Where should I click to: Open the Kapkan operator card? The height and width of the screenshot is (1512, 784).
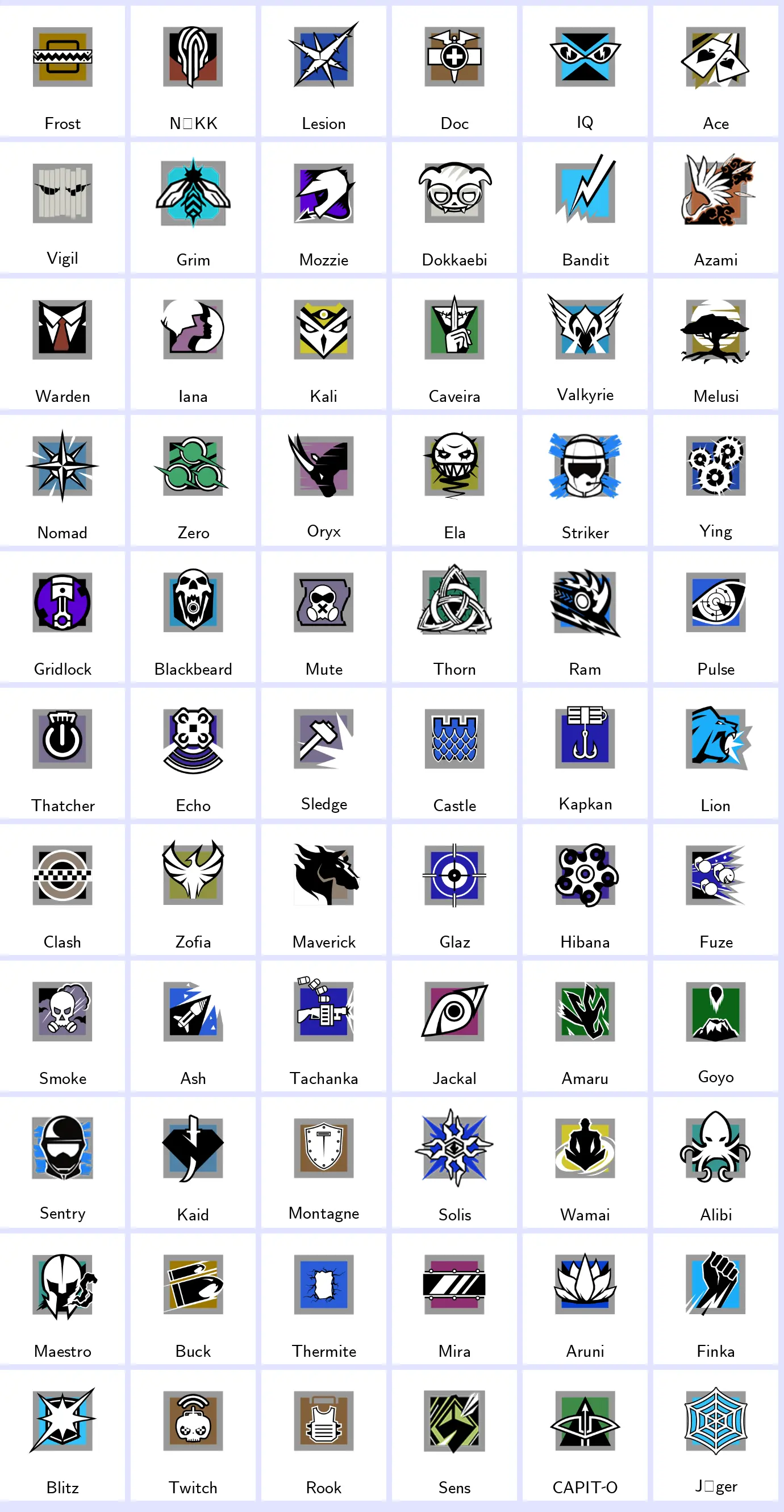click(585, 753)
